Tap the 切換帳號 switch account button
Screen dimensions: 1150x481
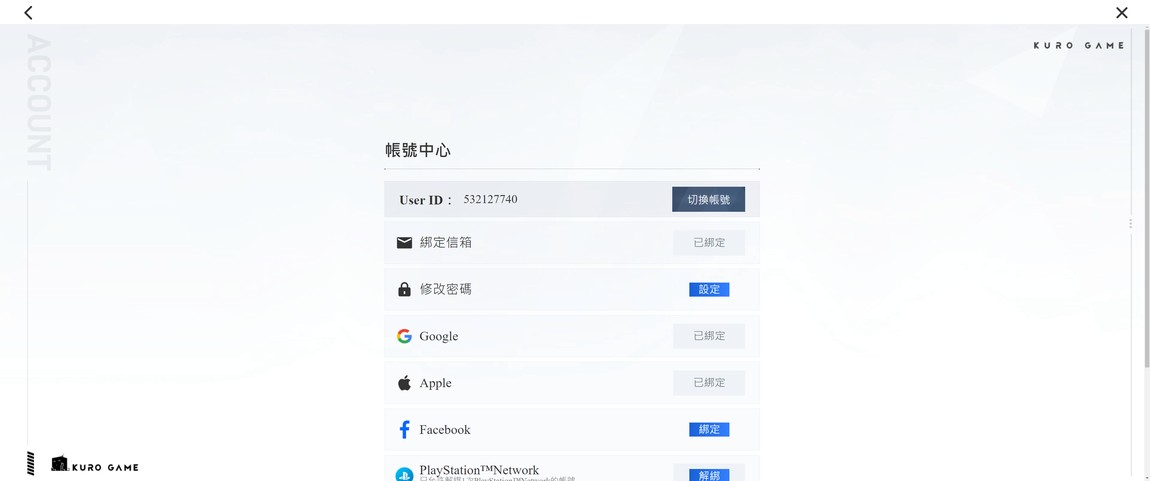708,199
